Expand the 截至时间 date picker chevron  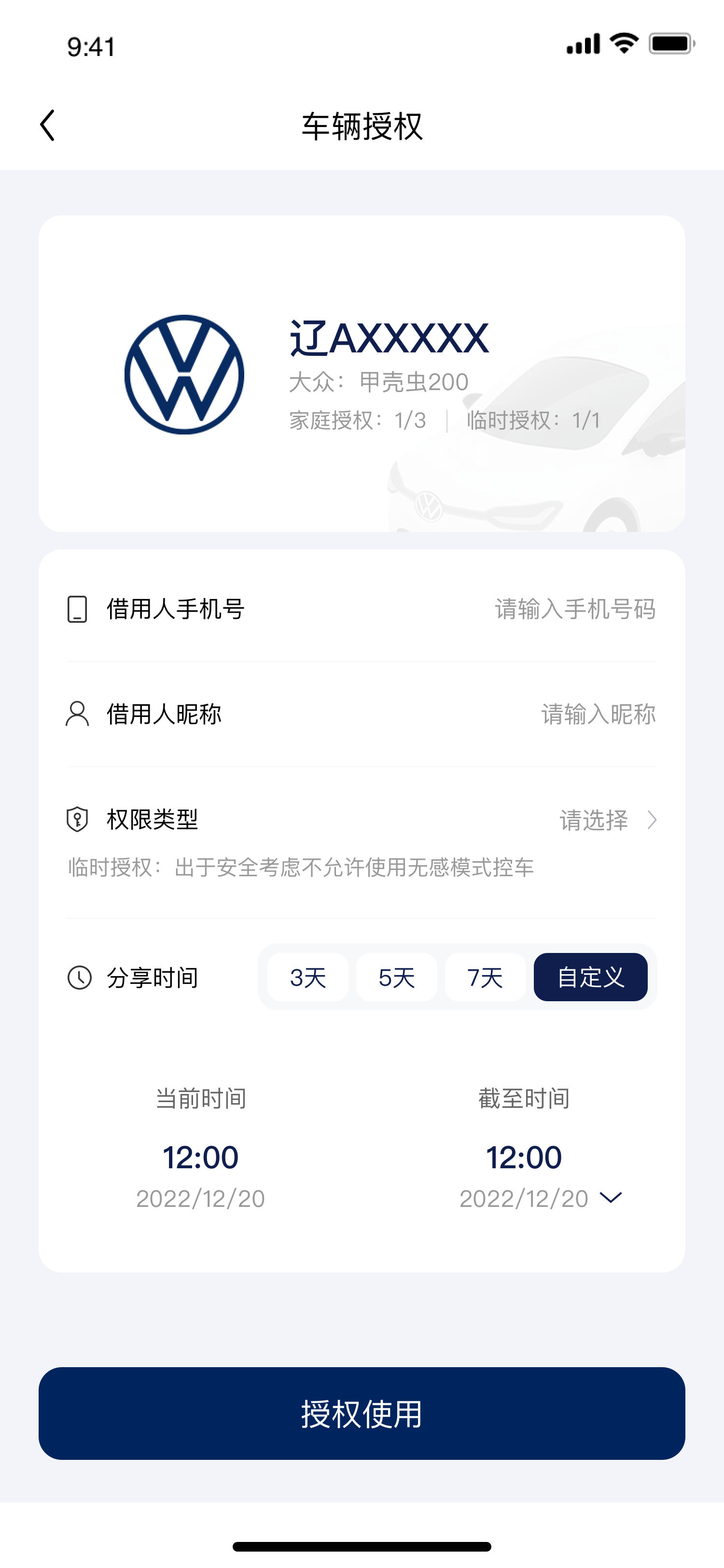[610, 1198]
